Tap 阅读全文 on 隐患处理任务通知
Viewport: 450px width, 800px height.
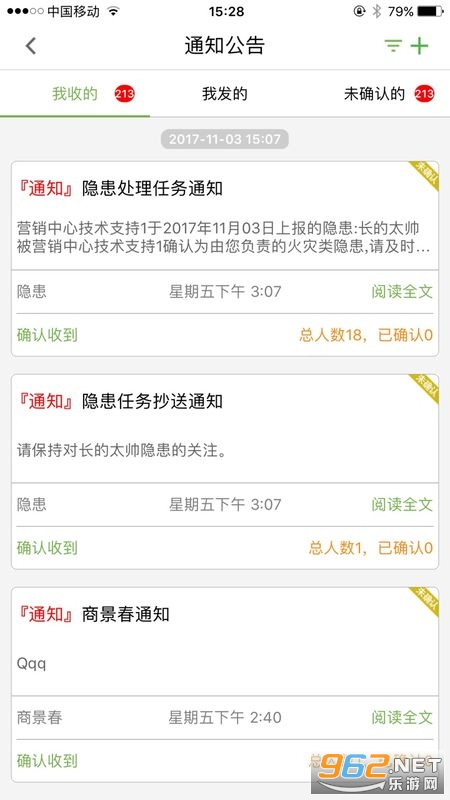[x=402, y=292]
